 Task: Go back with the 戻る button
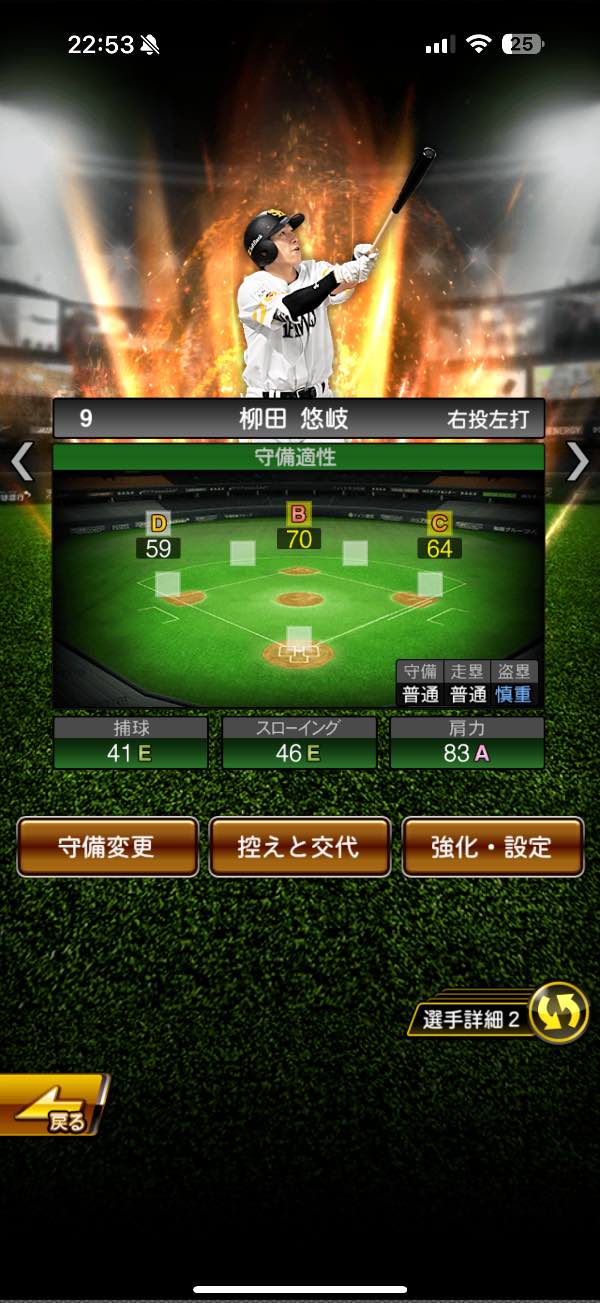point(52,1106)
